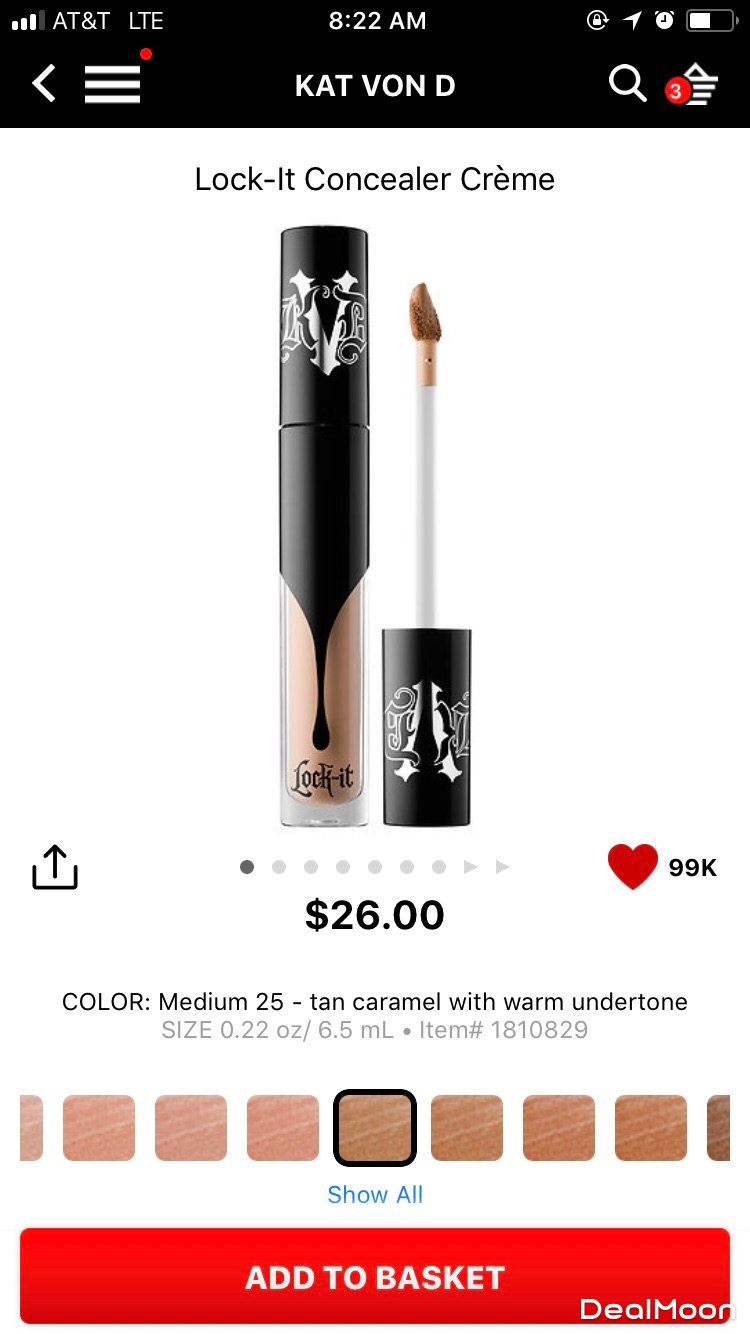Tap the highlighted Medium 25 shade swatch
This screenshot has height=1334, width=750.
[374, 1127]
